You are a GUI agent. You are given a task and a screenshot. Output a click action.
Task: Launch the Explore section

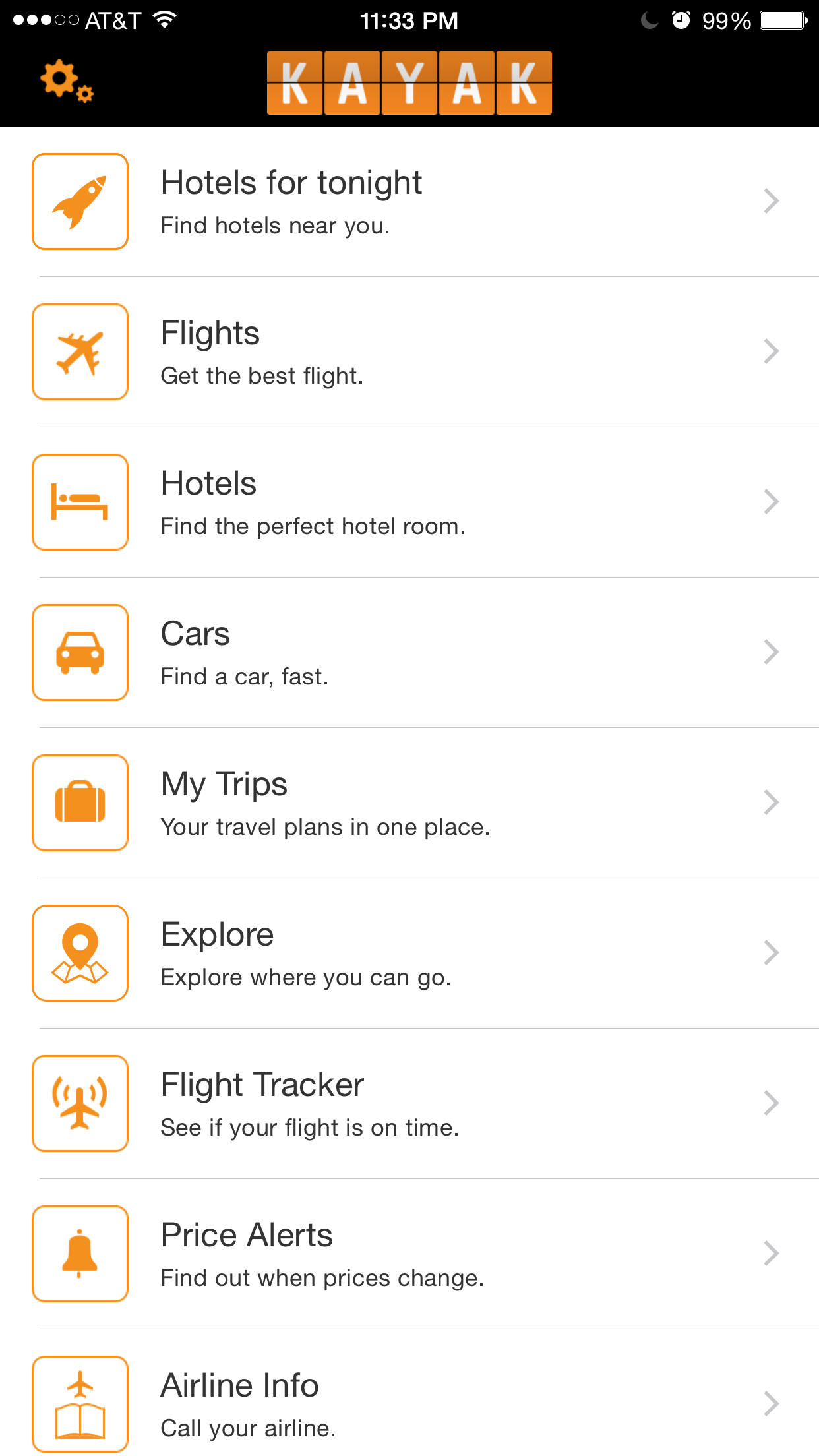pyautogui.click(x=409, y=954)
